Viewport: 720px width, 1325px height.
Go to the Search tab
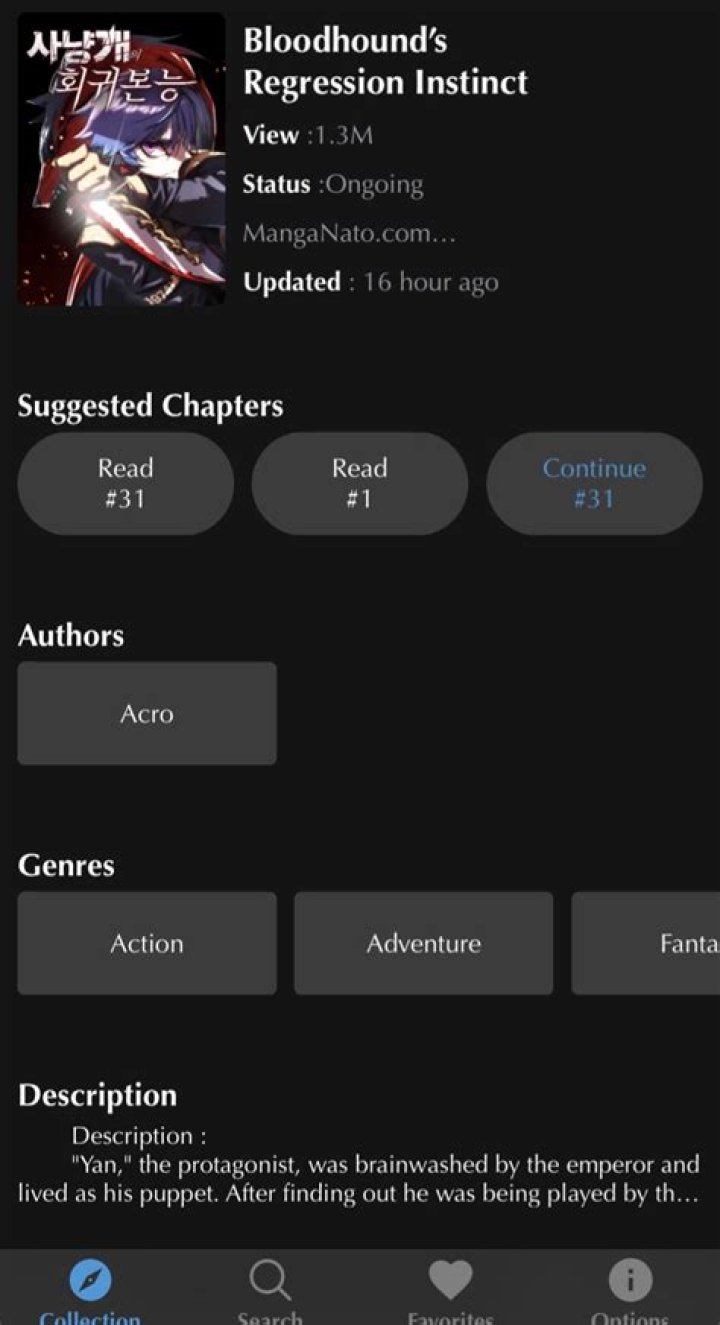[270, 1288]
